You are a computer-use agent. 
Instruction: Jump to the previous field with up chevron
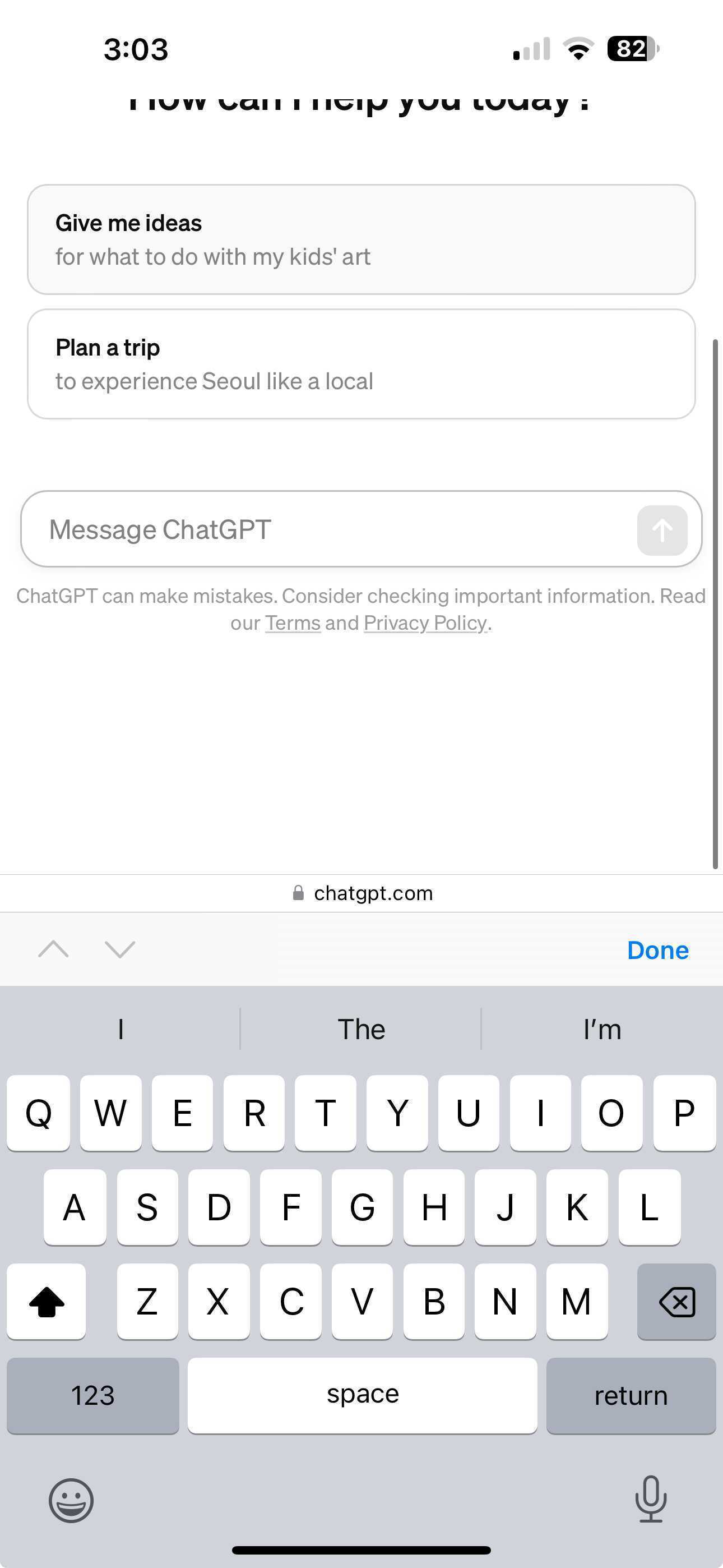[x=54, y=949]
